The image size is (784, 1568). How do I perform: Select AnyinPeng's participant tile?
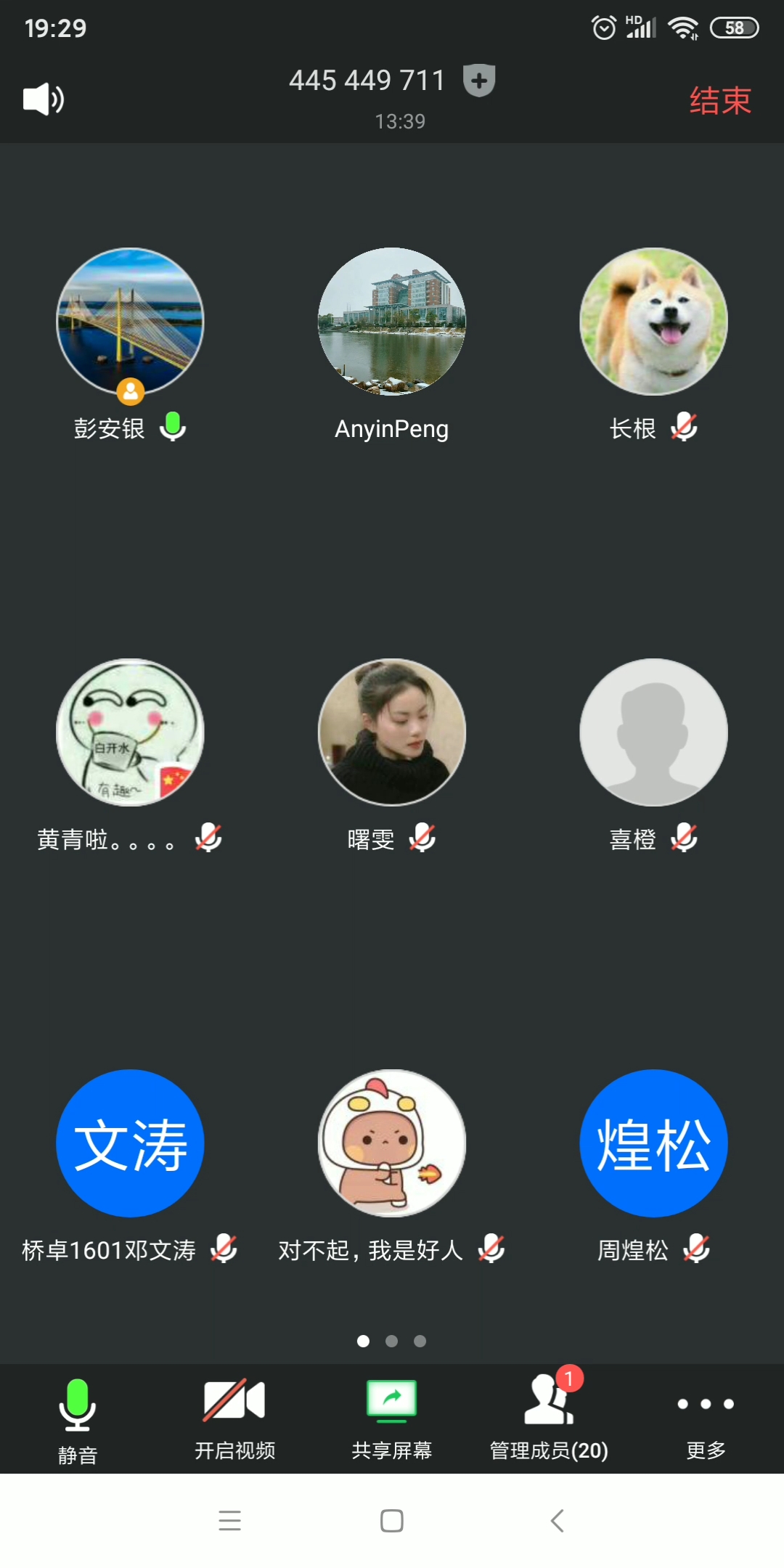[x=392, y=322]
